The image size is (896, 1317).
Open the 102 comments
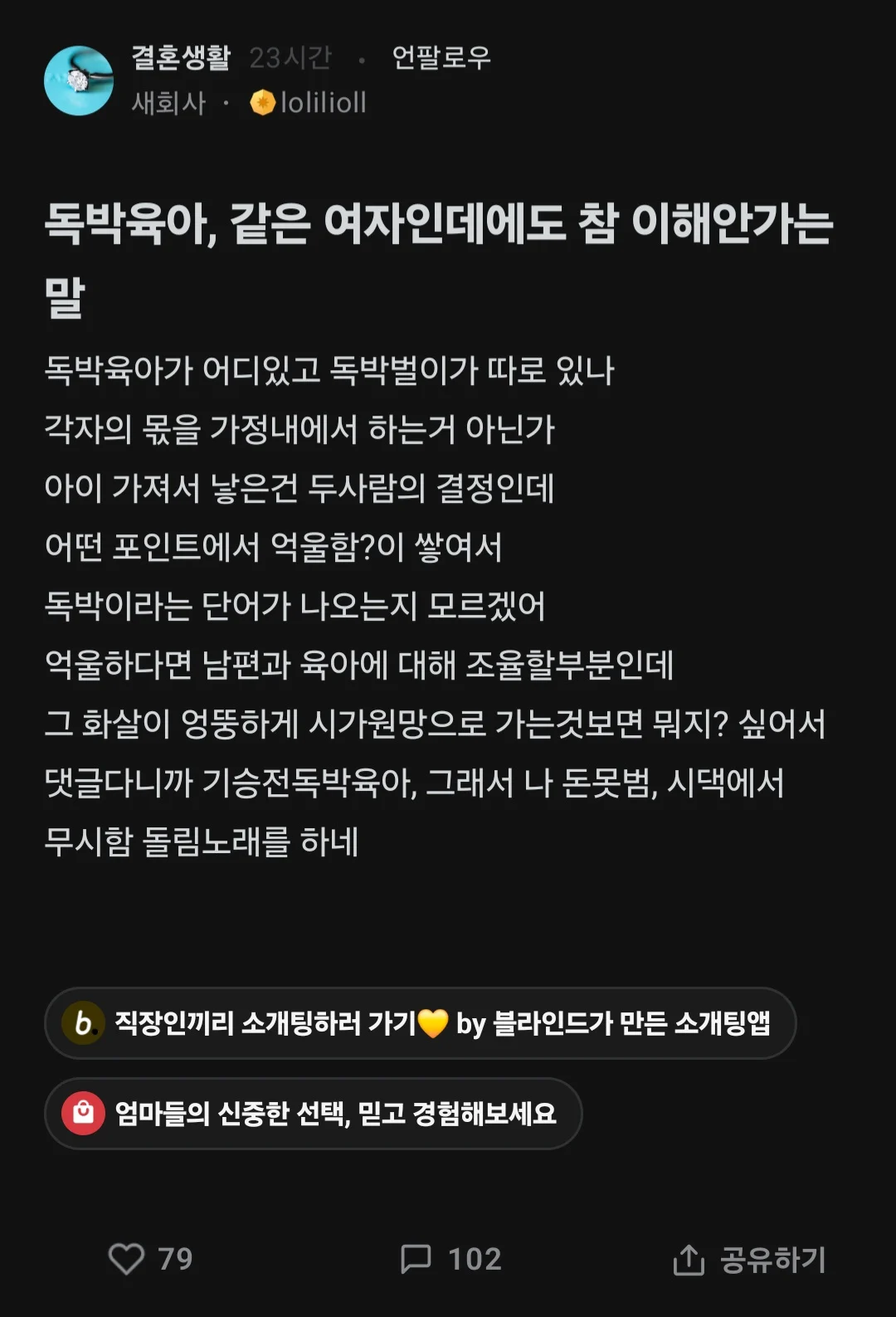coord(450,1258)
